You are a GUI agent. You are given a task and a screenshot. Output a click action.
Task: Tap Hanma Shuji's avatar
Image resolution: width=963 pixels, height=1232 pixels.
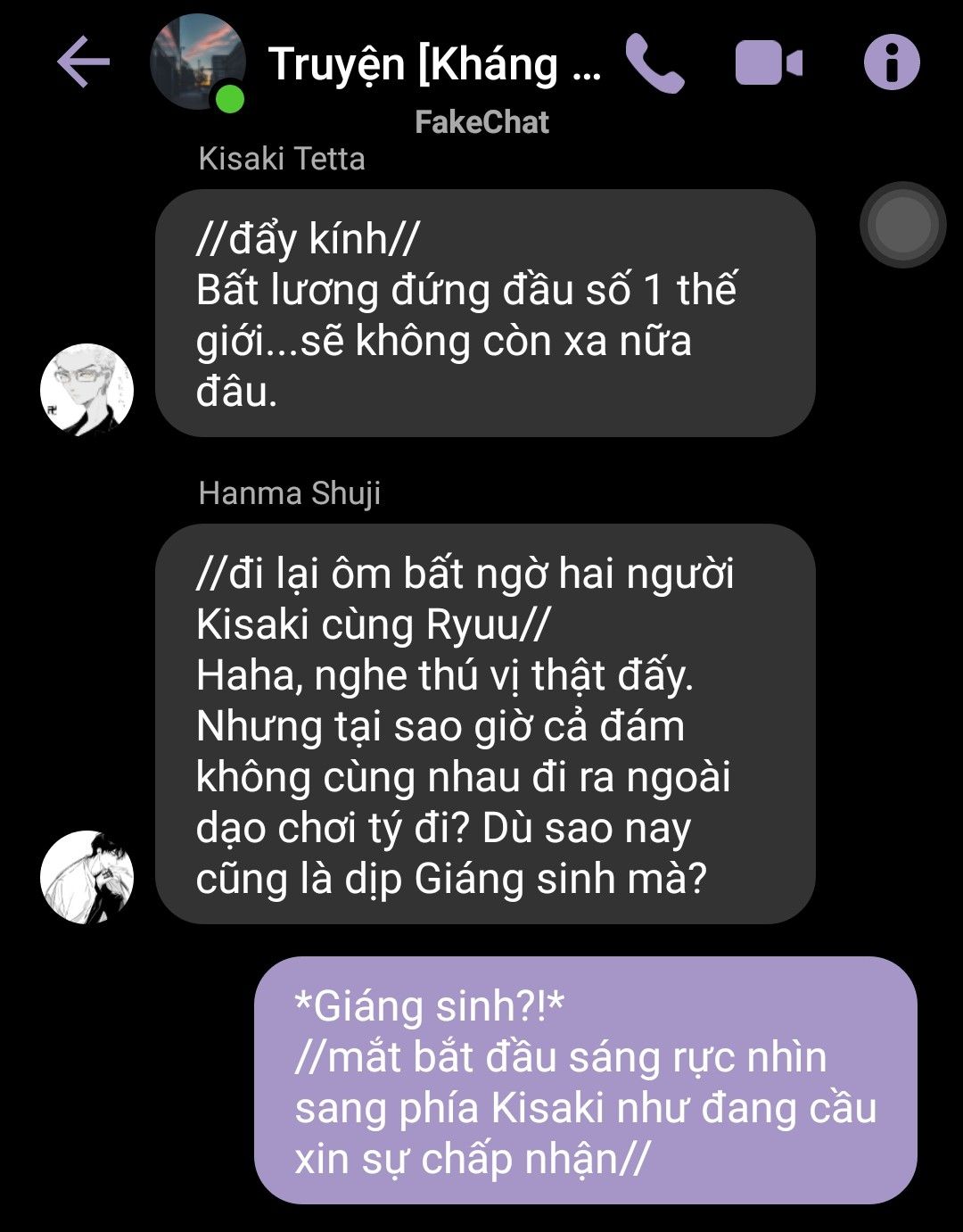point(87,876)
